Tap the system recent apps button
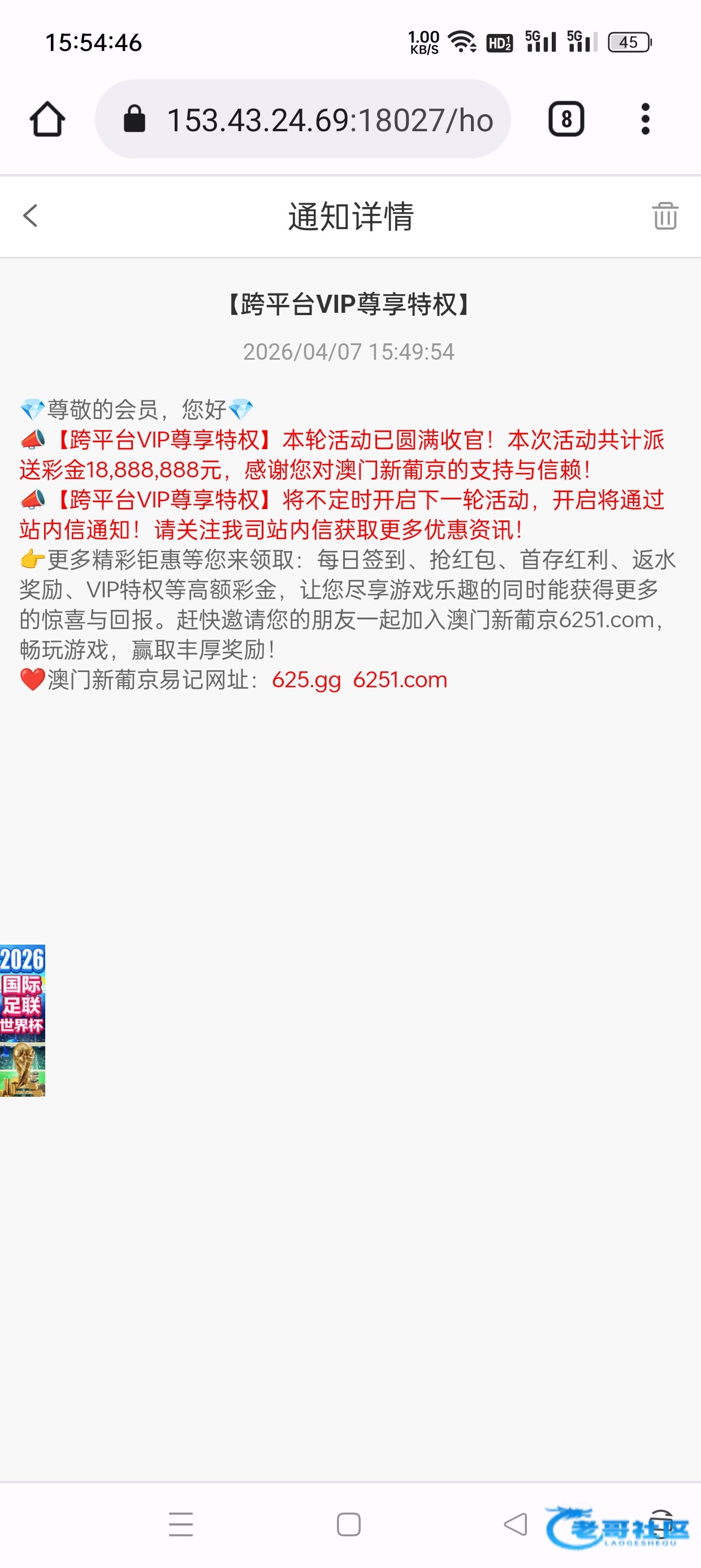Viewport: 701px width, 1568px height. (x=181, y=1524)
